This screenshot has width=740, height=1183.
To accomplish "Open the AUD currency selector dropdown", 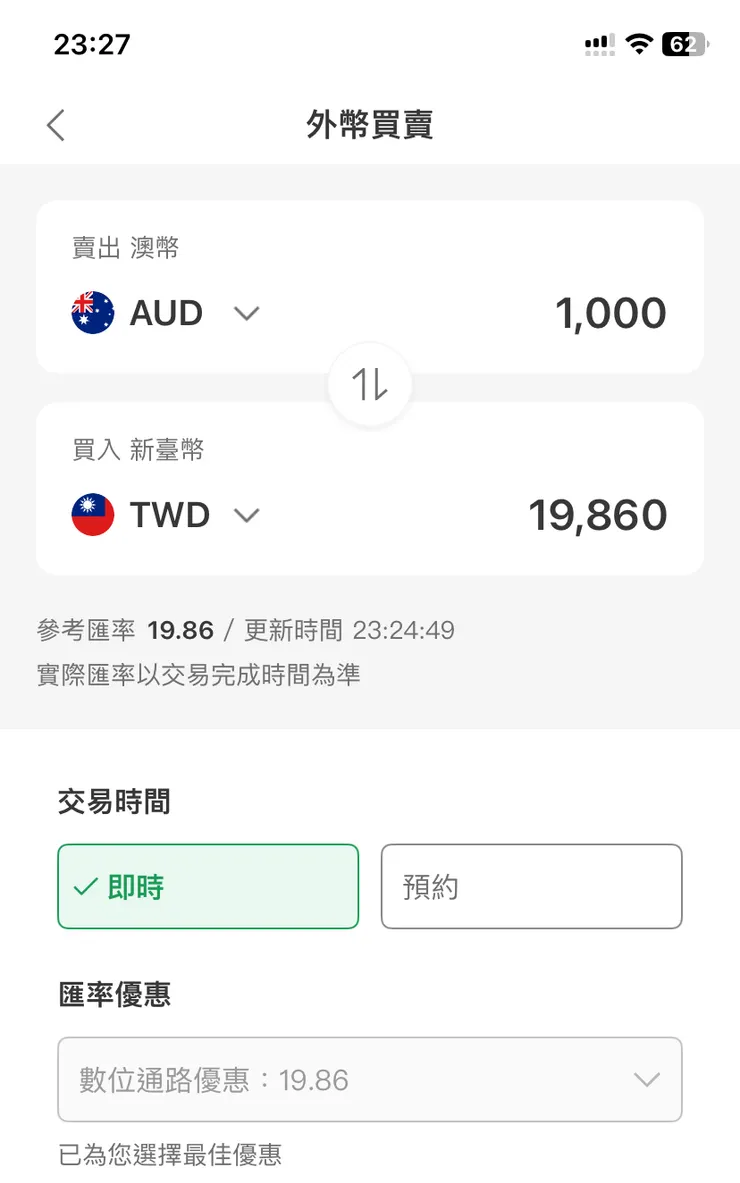I will pos(246,313).
